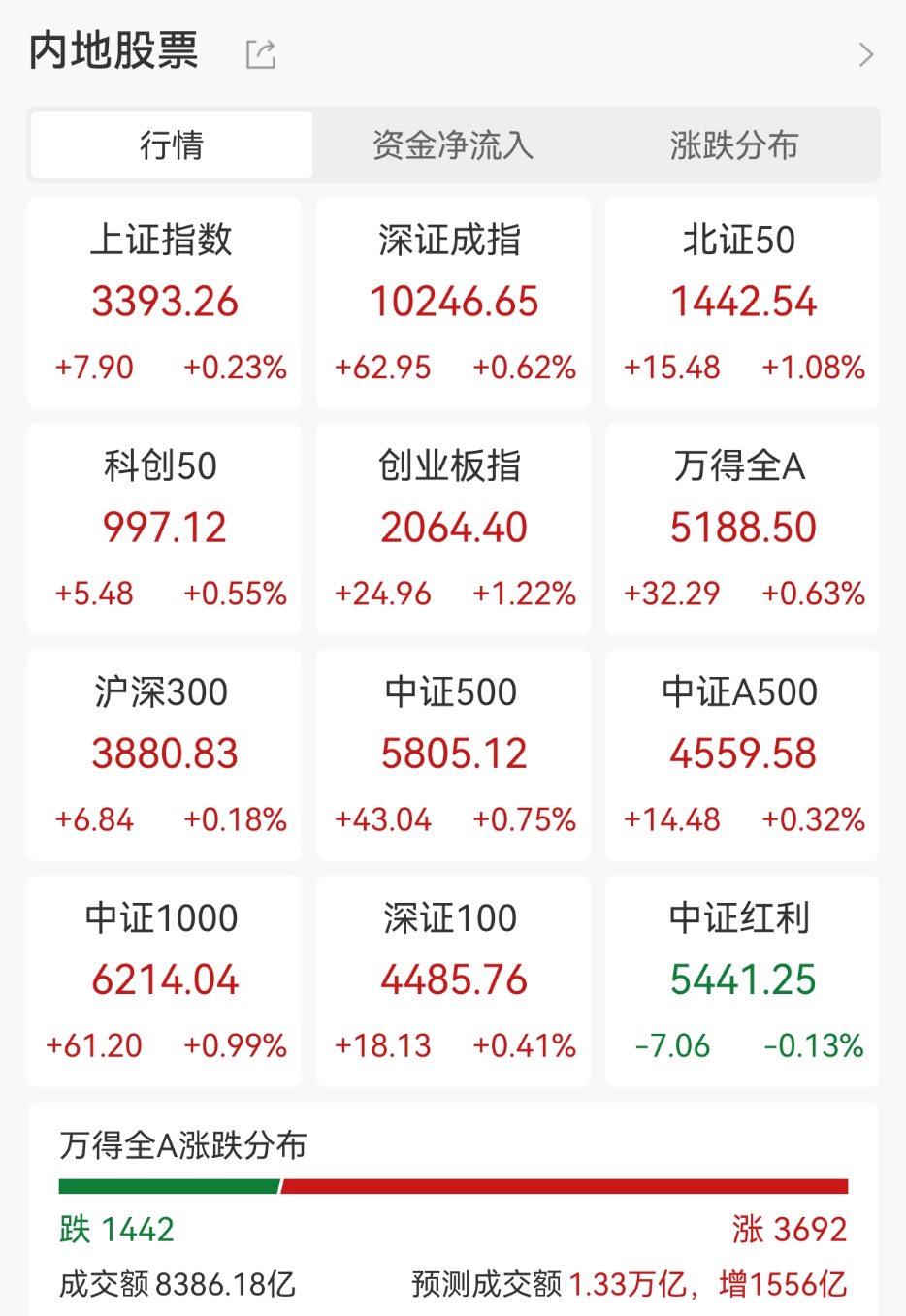This screenshot has height=1316, width=906.
Task: View 中证1000 index details
Action: pyautogui.click(x=164, y=980)
